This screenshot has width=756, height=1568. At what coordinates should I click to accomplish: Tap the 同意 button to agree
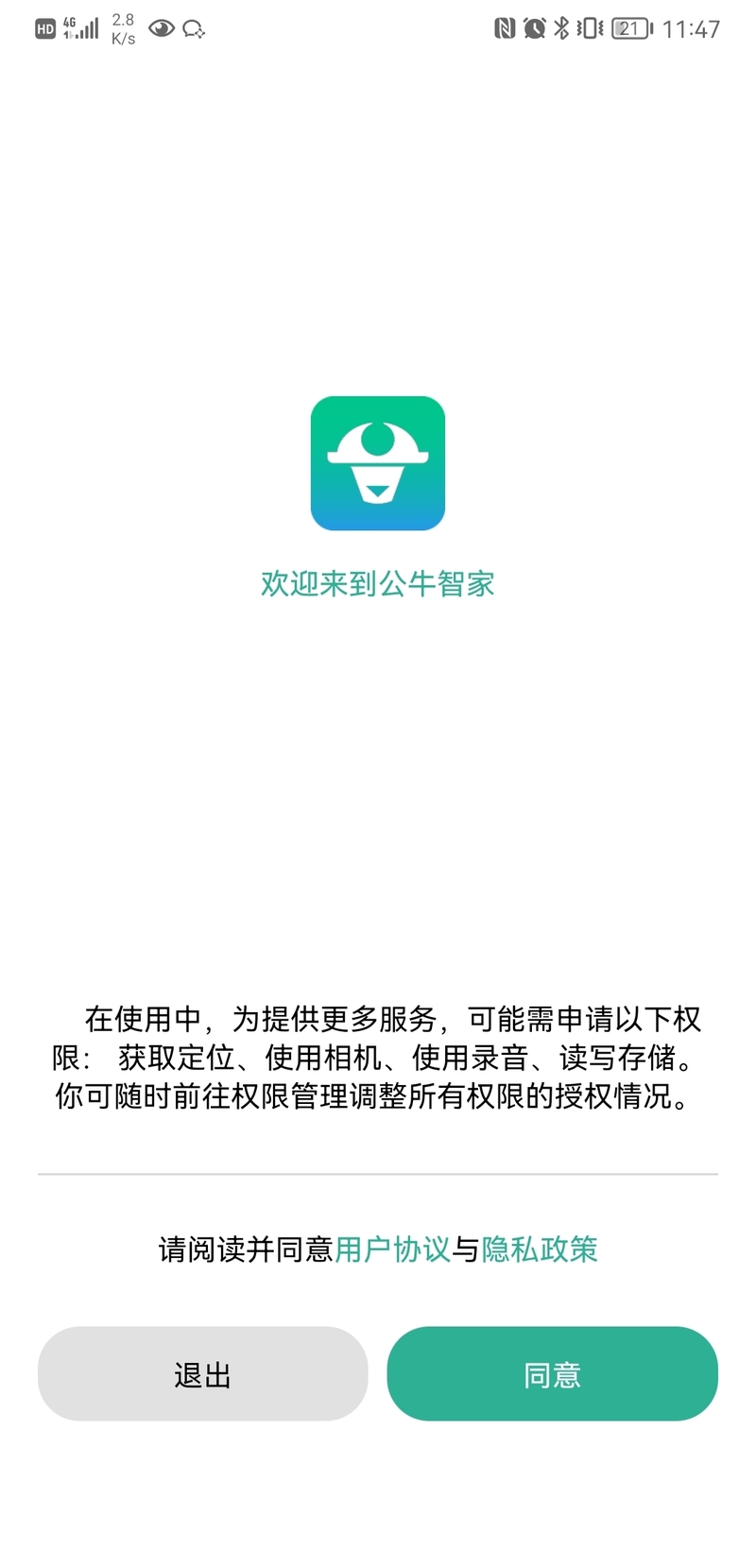pyautogui.click(x=552, y=1373)
